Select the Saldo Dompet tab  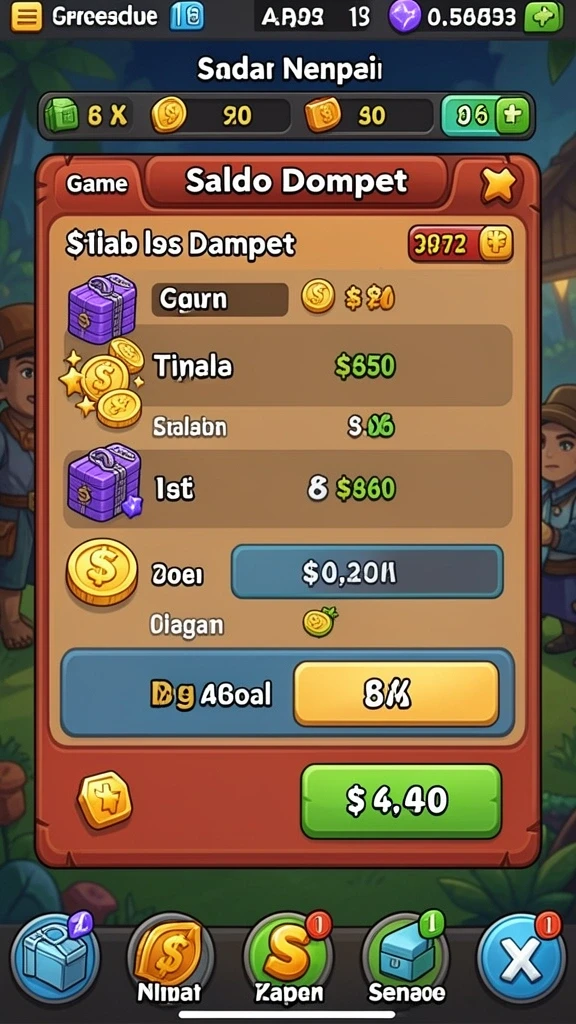click(x=296, y=182)
